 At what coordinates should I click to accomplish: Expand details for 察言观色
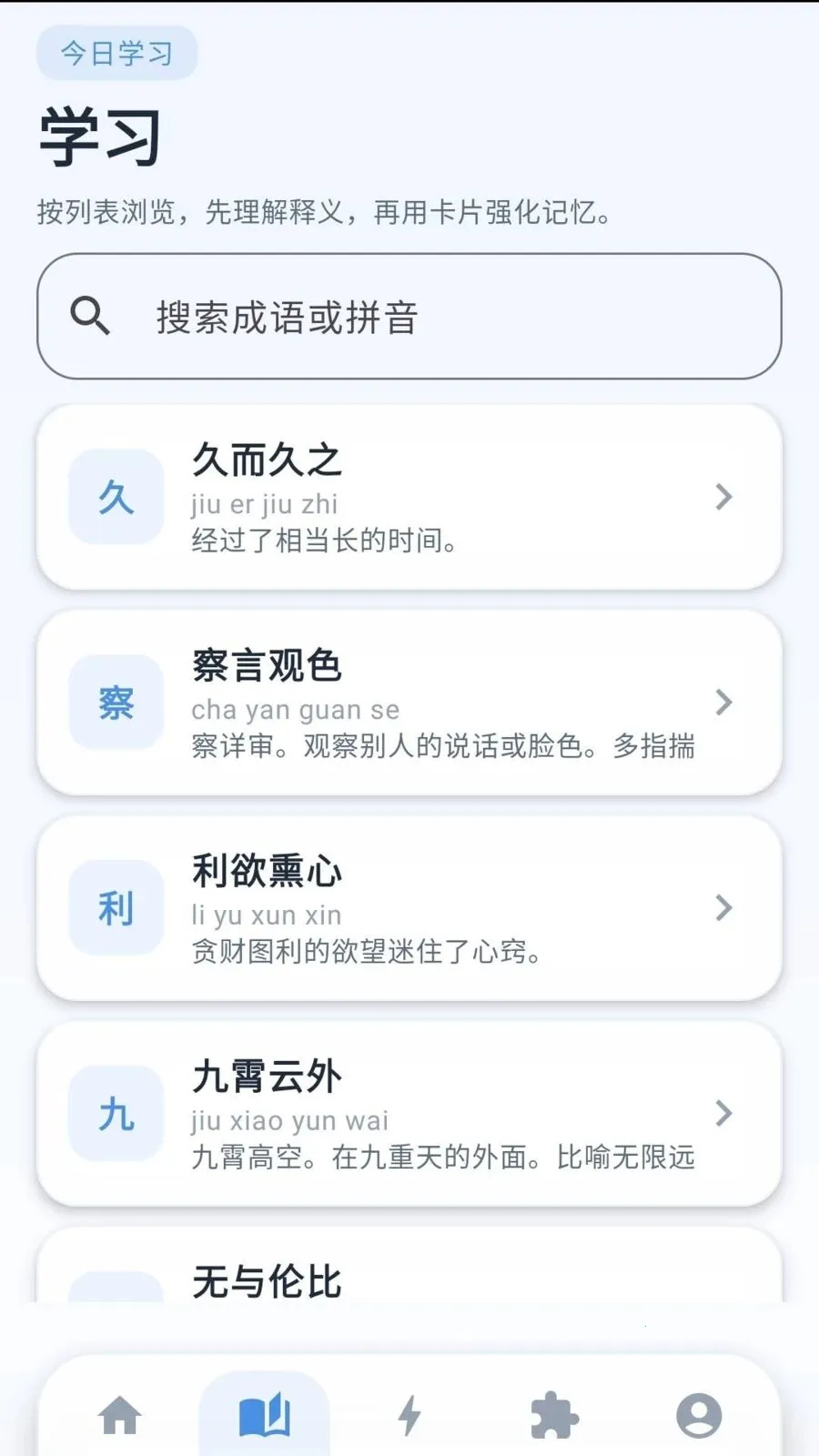tap(723, 703)
